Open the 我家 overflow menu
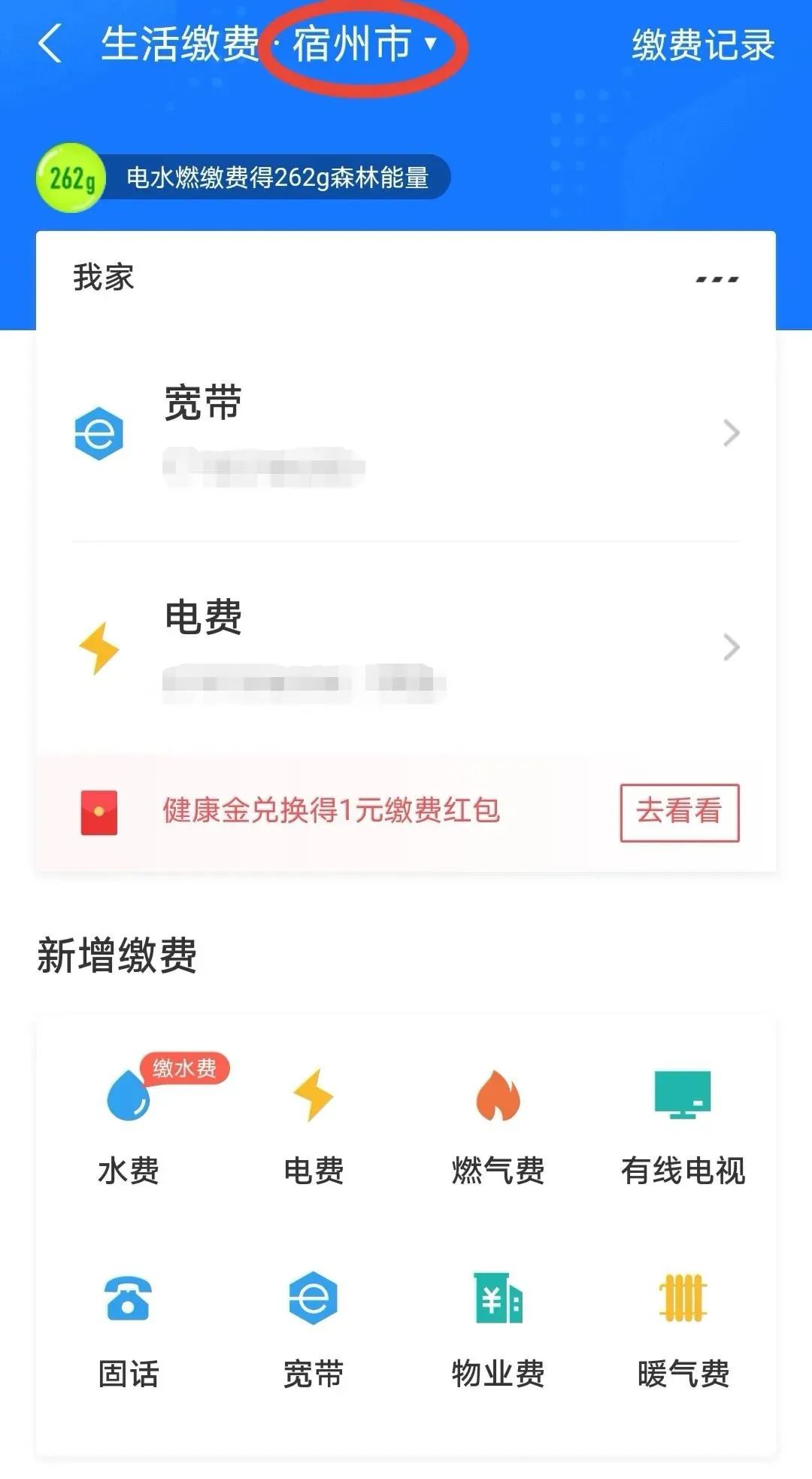The width and height of the screenshot is (812, 1479). (x=717, y=279)
